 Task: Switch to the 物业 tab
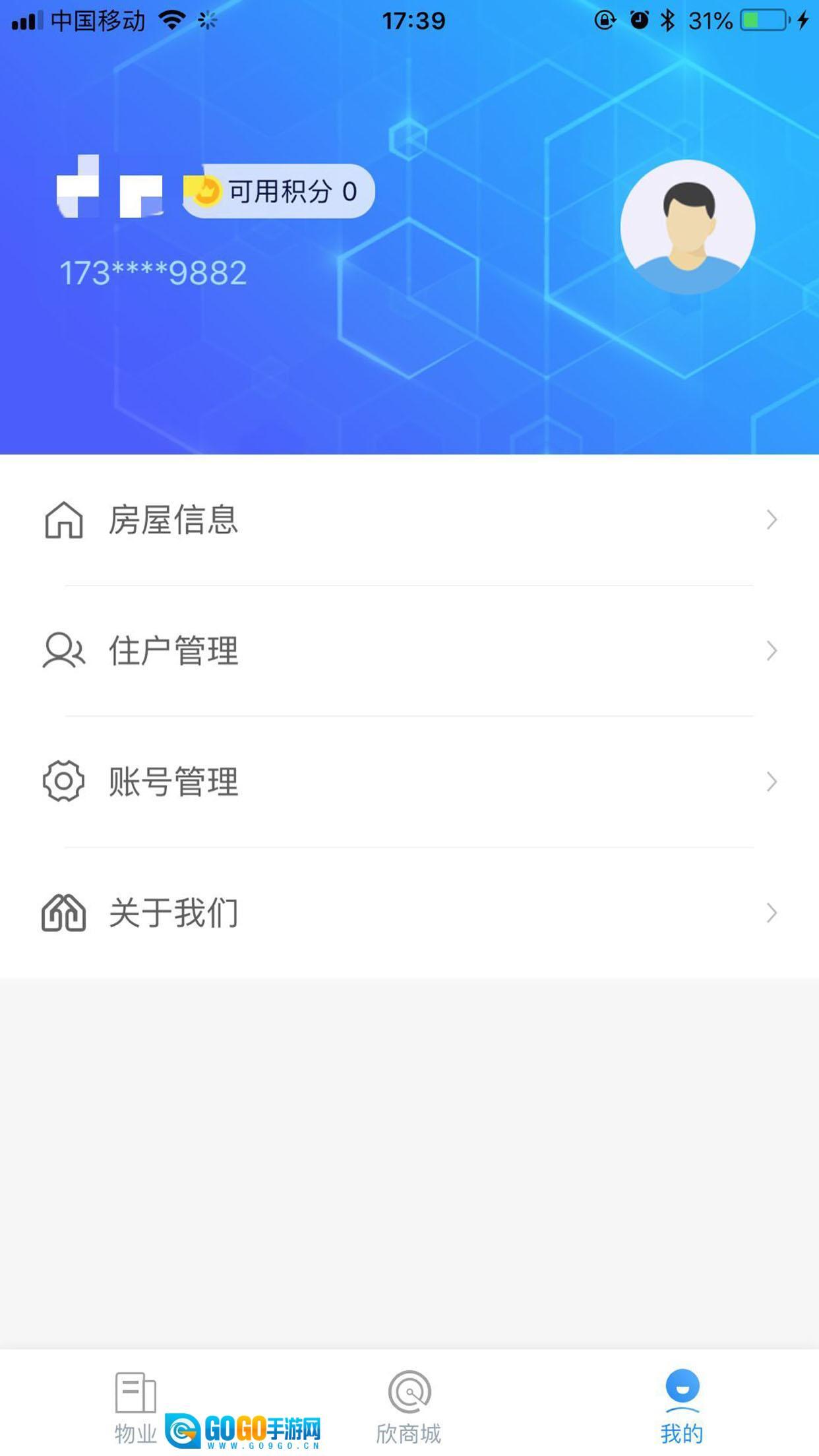pyautogui.click(x=136, y=1406)
